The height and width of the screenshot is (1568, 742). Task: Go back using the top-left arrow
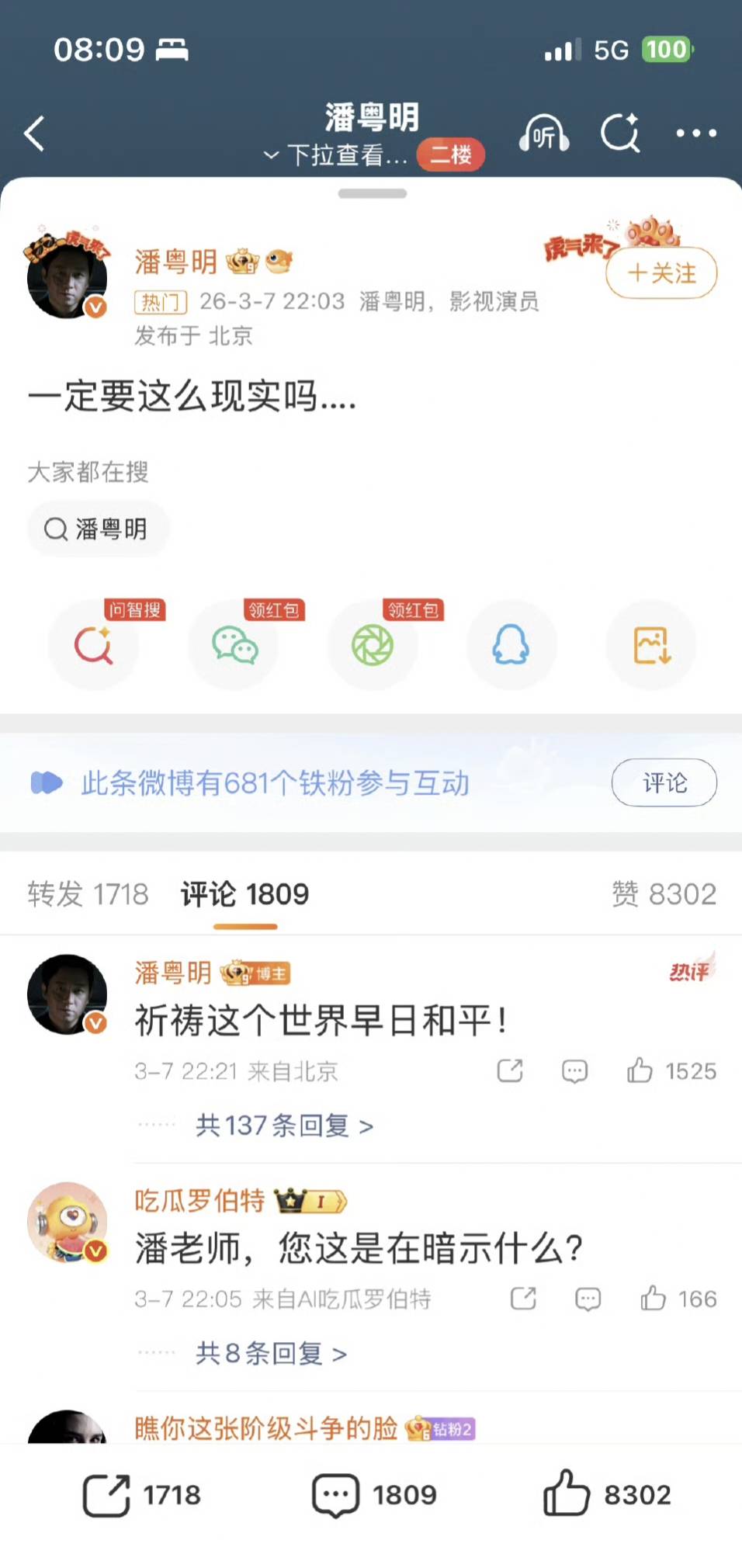pyautogui.click(x=35, y=134)
